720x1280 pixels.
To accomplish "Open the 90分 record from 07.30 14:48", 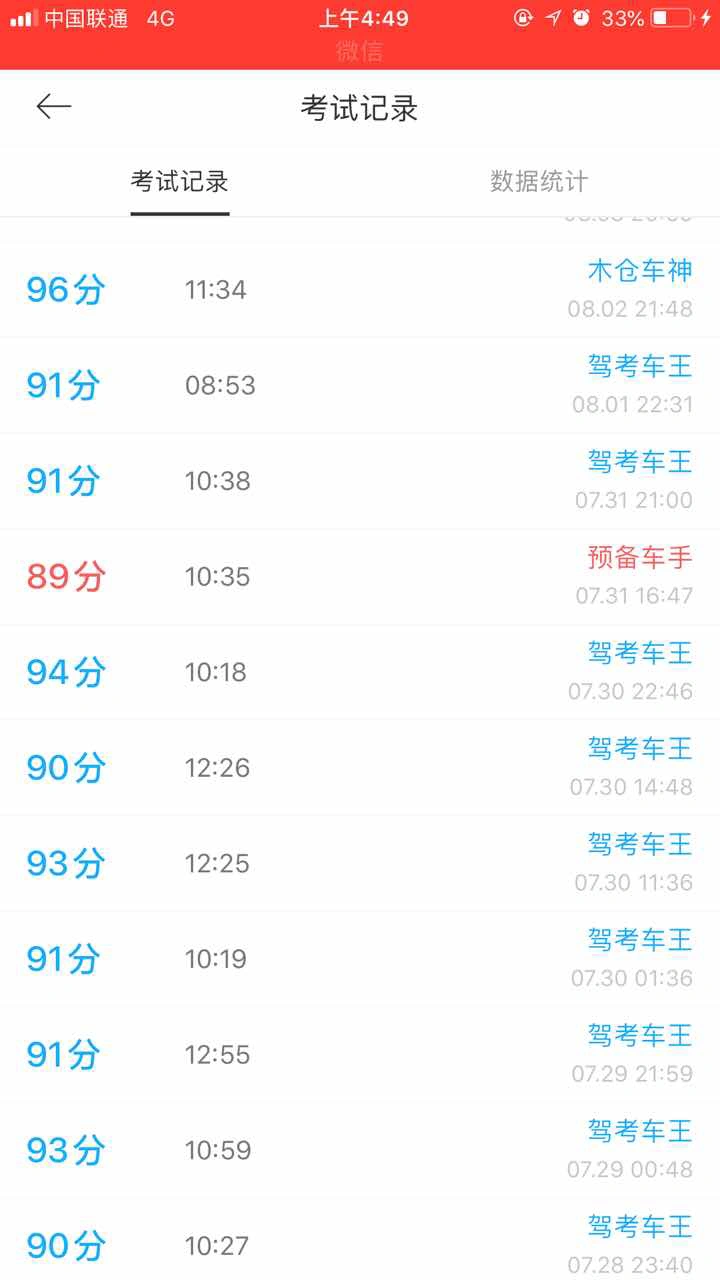I will pos(360,768).
